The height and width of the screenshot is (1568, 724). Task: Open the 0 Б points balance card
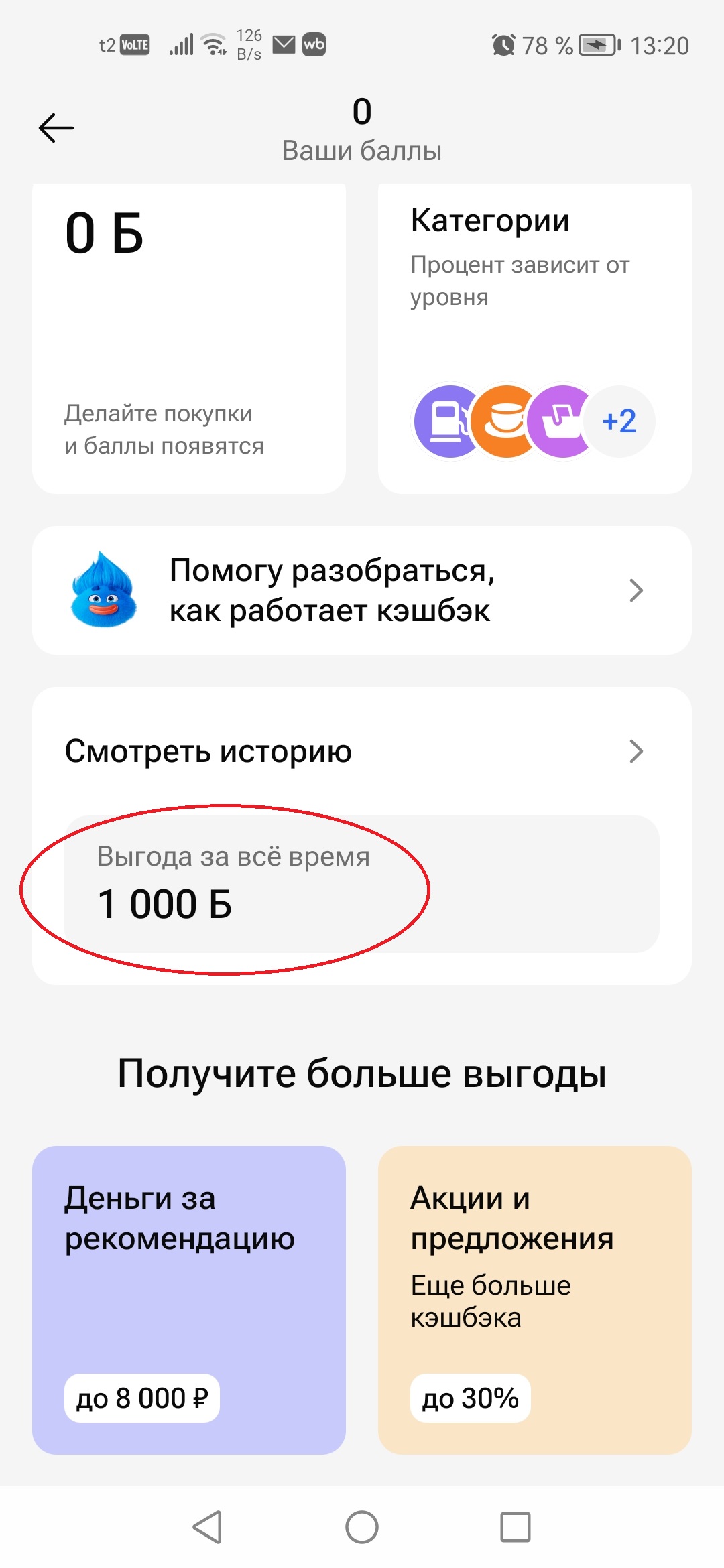pyautogui.click(x=189, y=338)
